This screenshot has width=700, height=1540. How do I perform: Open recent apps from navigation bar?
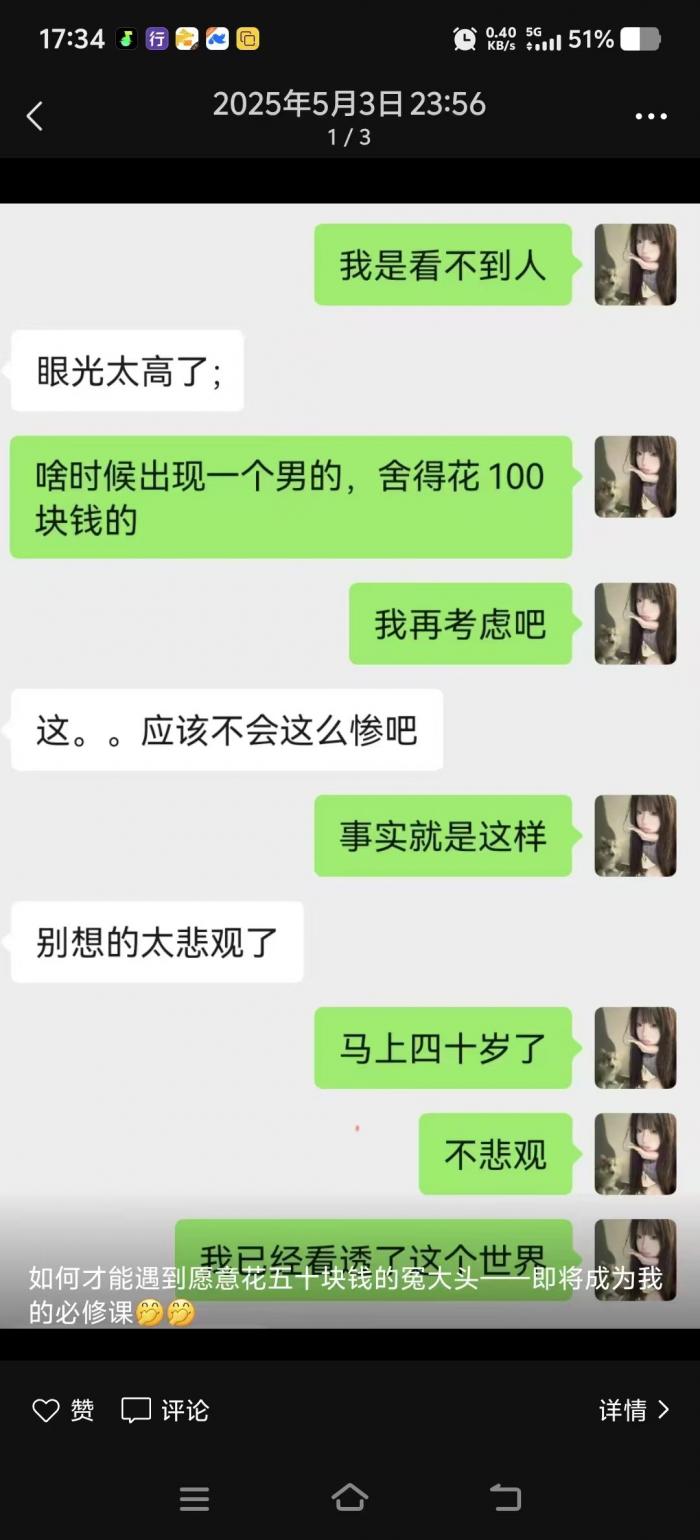click(194, 1498)
